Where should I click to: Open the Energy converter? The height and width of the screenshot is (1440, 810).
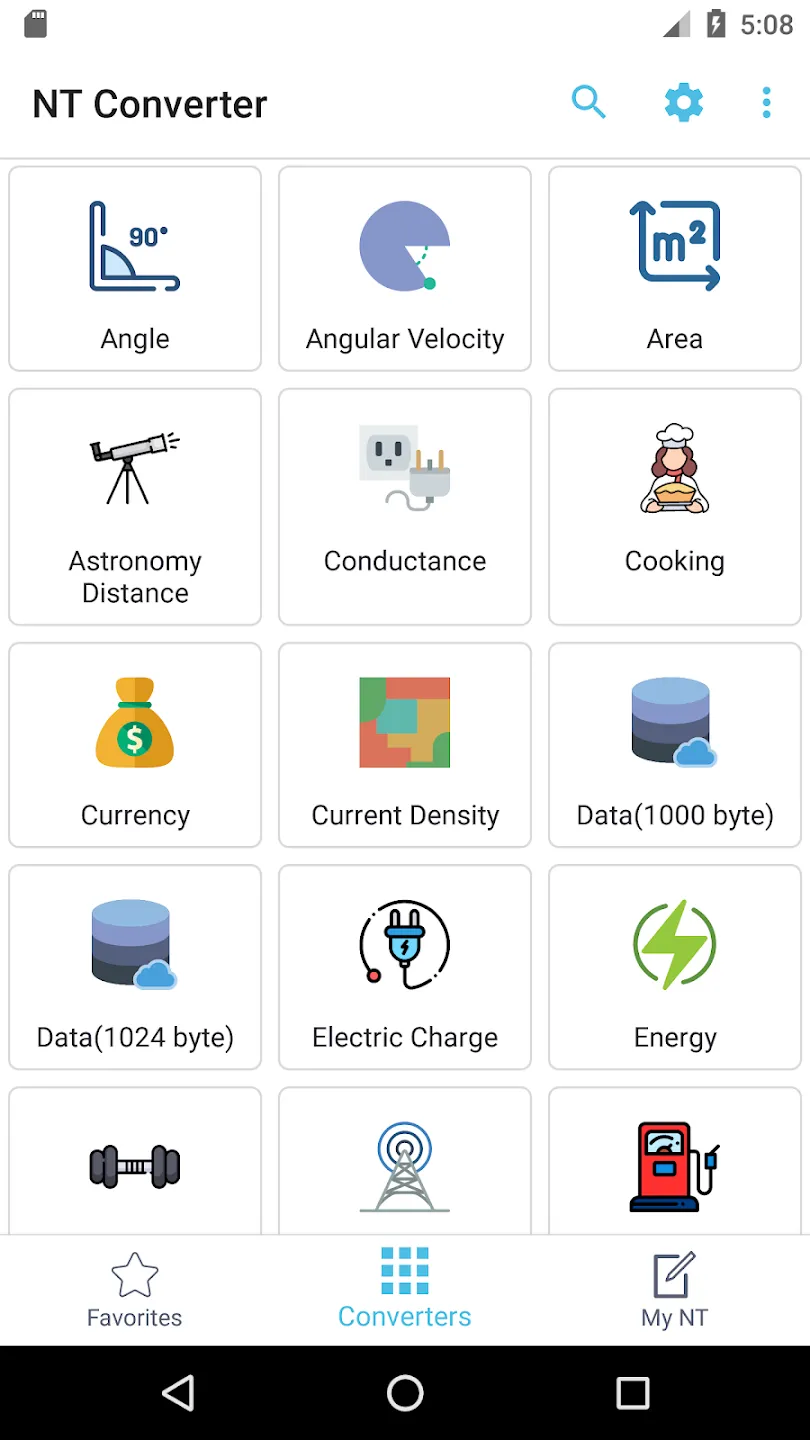click(675, 967)
